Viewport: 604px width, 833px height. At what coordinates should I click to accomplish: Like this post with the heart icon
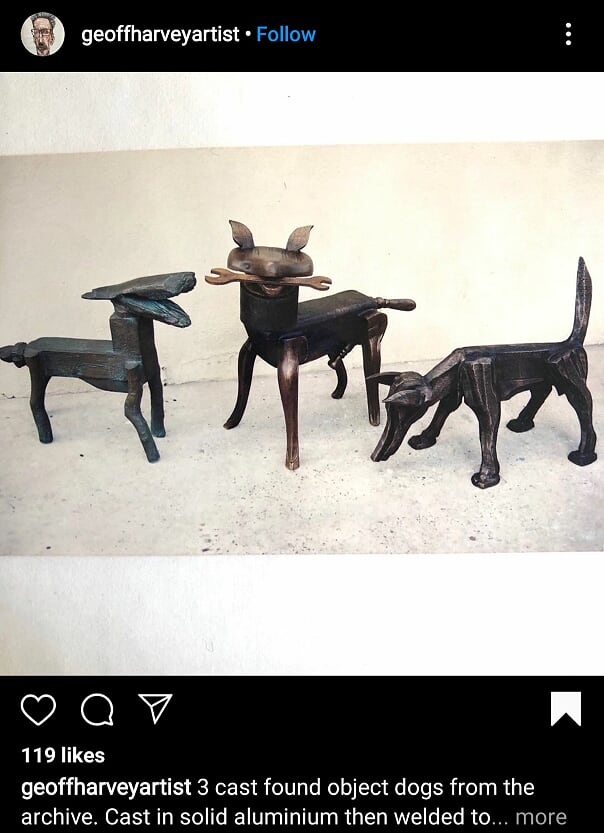(38, 709)
